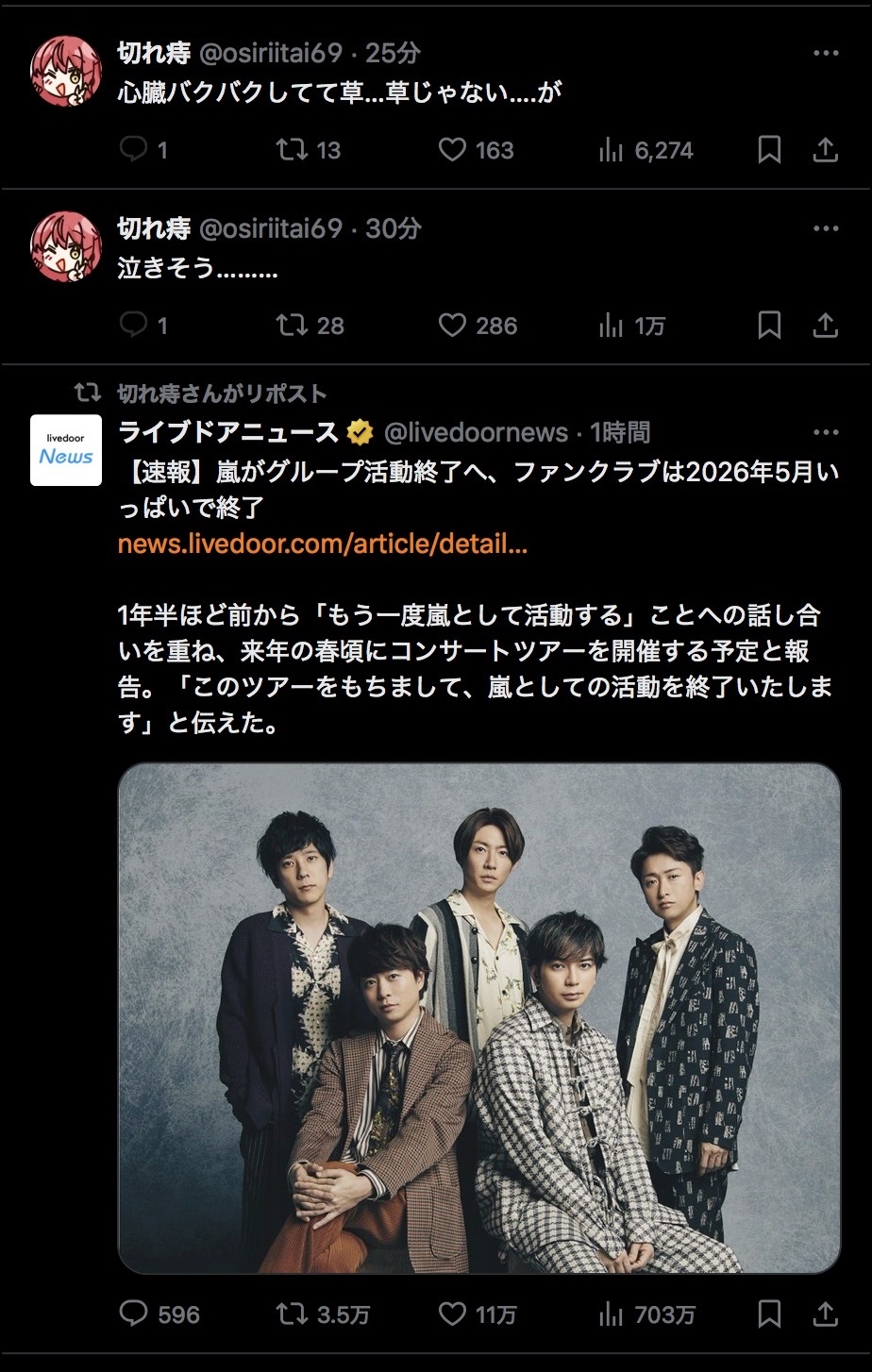Share the ライブドアニュース post
This screenshot has height=1372, width=872.
tap(825, 1313)
